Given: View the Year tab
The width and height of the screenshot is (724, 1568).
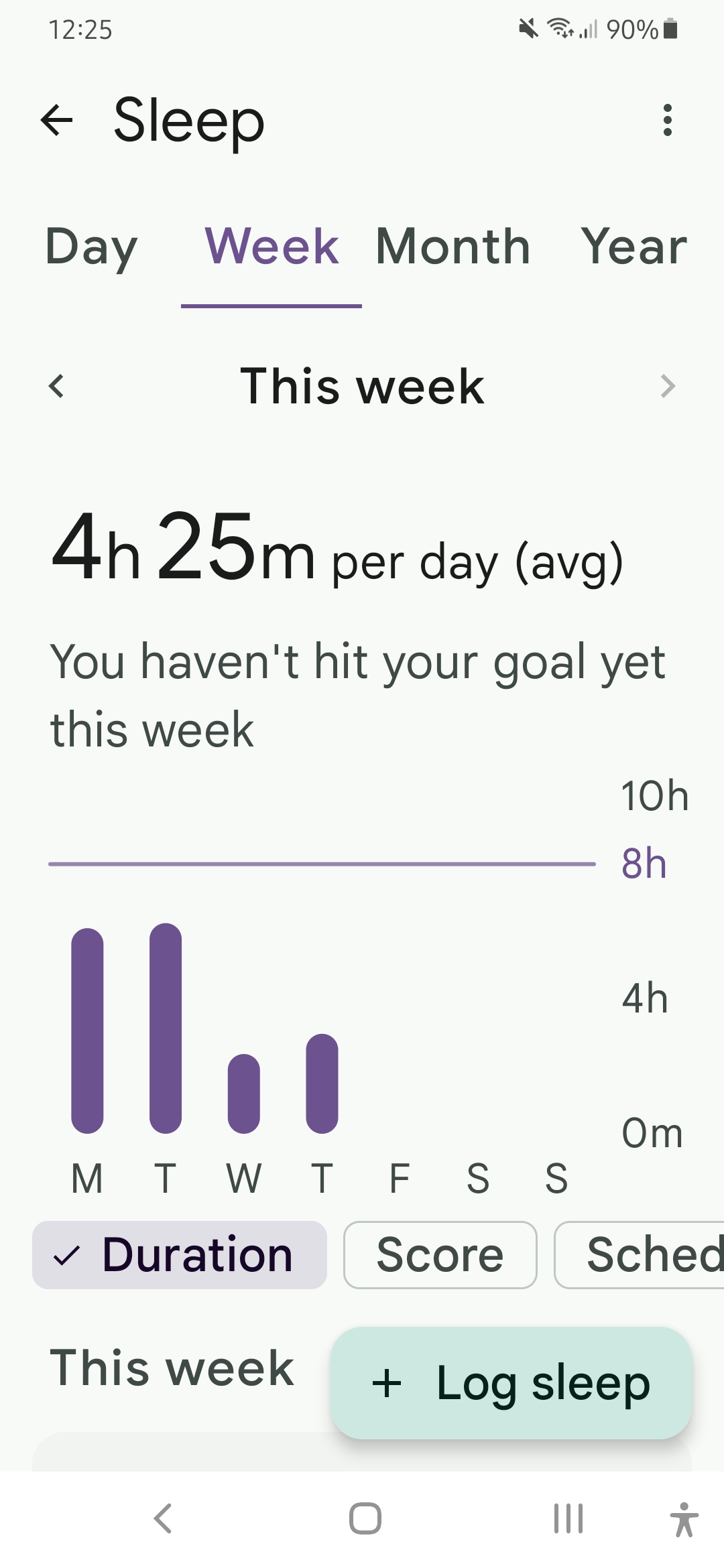Looking at the screenshot, I should [x=633, y=247].
